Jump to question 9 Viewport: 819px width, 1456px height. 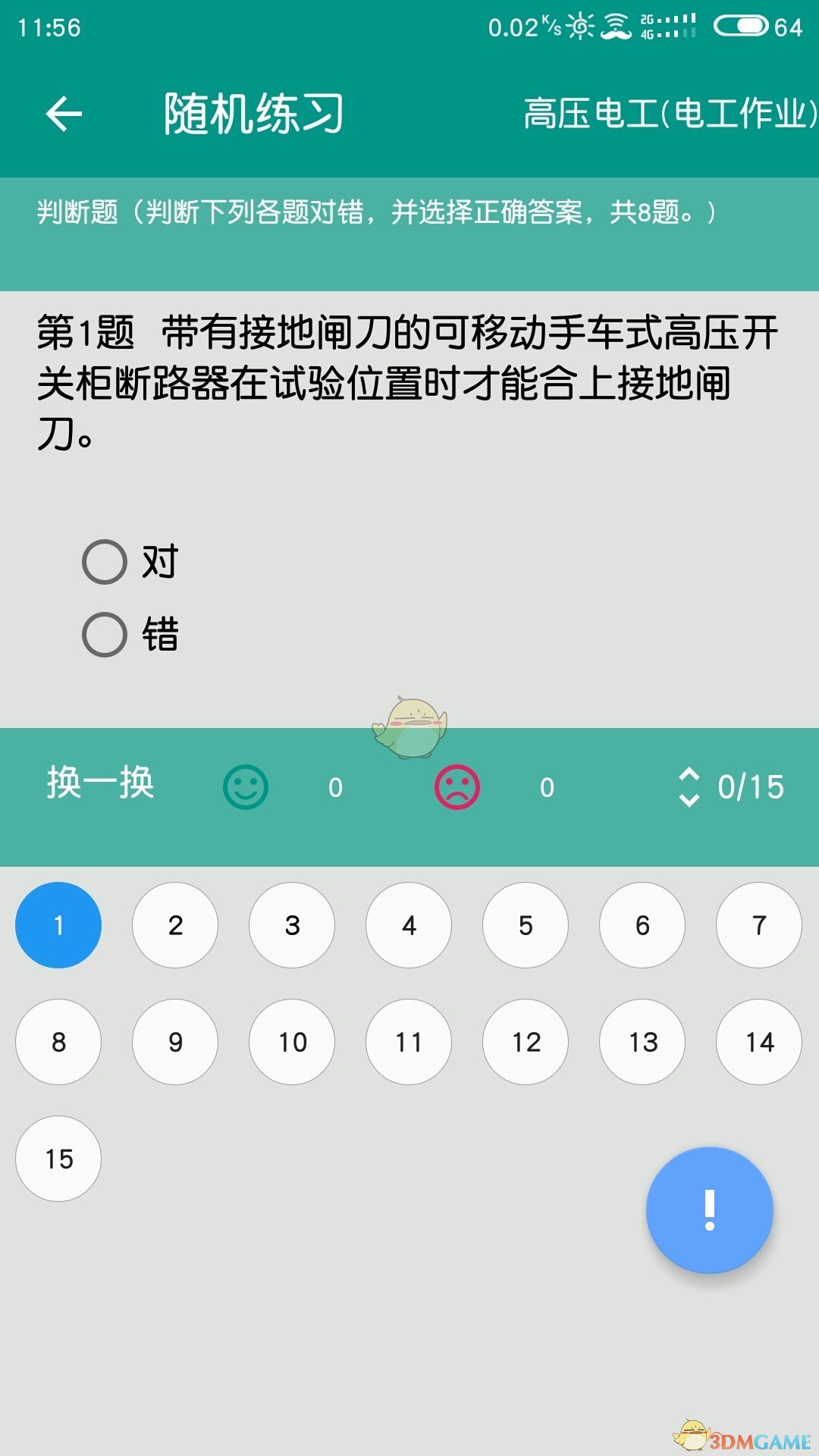click(x=175, y=1042)
